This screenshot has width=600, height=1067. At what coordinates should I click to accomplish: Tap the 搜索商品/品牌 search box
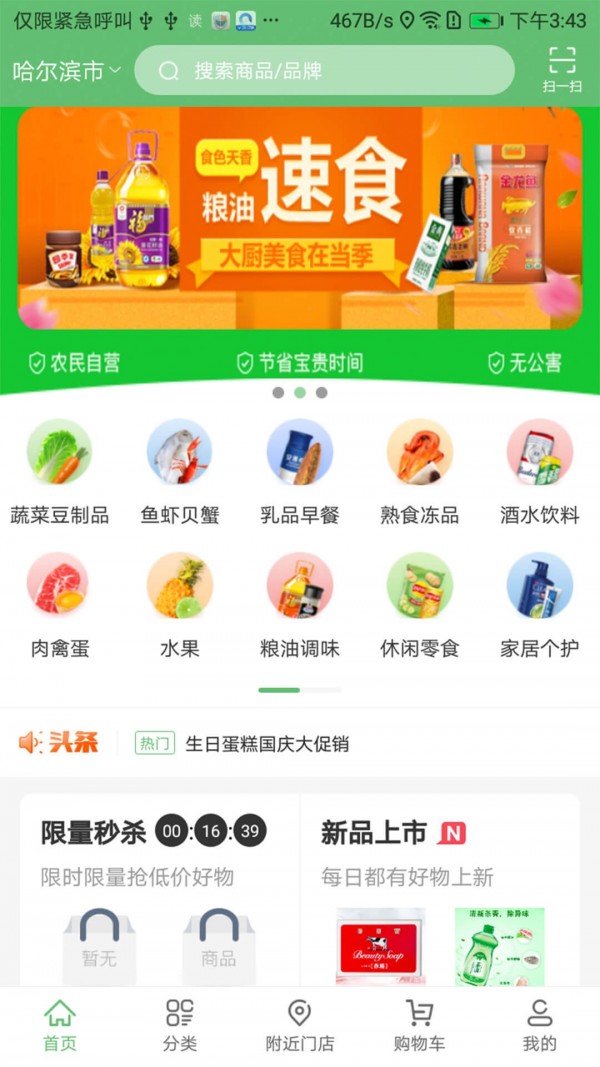point(324,71)
